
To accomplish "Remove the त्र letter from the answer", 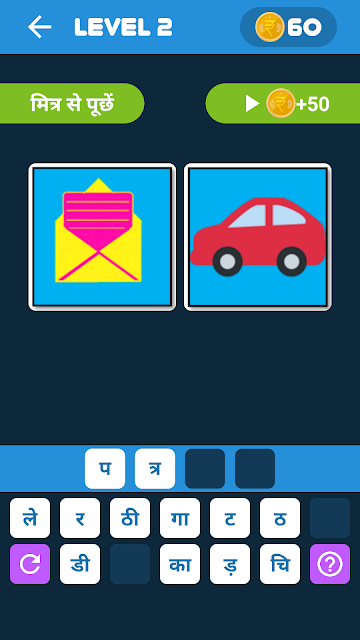I will [155, 469].
